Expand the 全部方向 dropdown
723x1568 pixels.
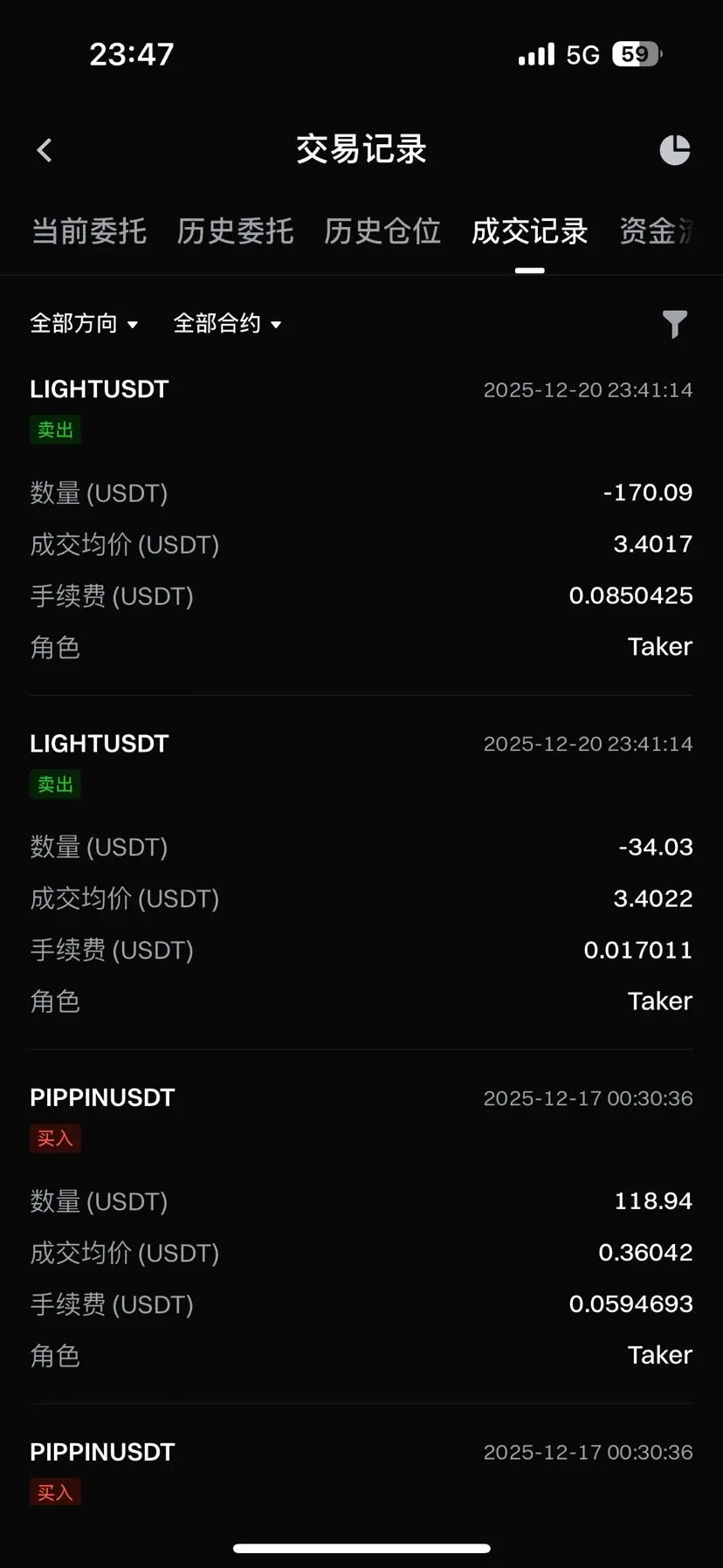click(84, 324)
